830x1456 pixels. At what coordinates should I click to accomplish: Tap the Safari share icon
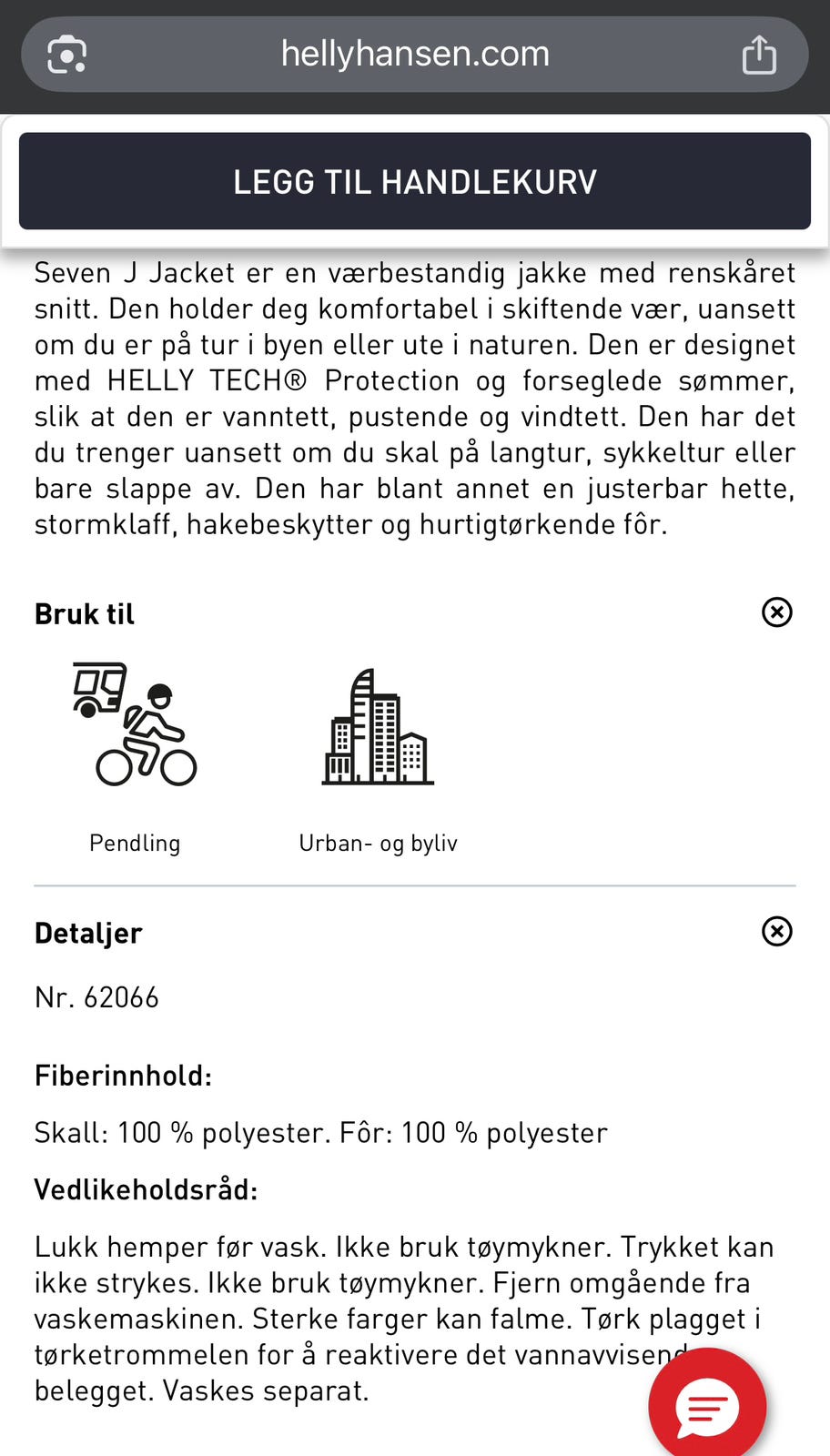(x=758, y=54)
